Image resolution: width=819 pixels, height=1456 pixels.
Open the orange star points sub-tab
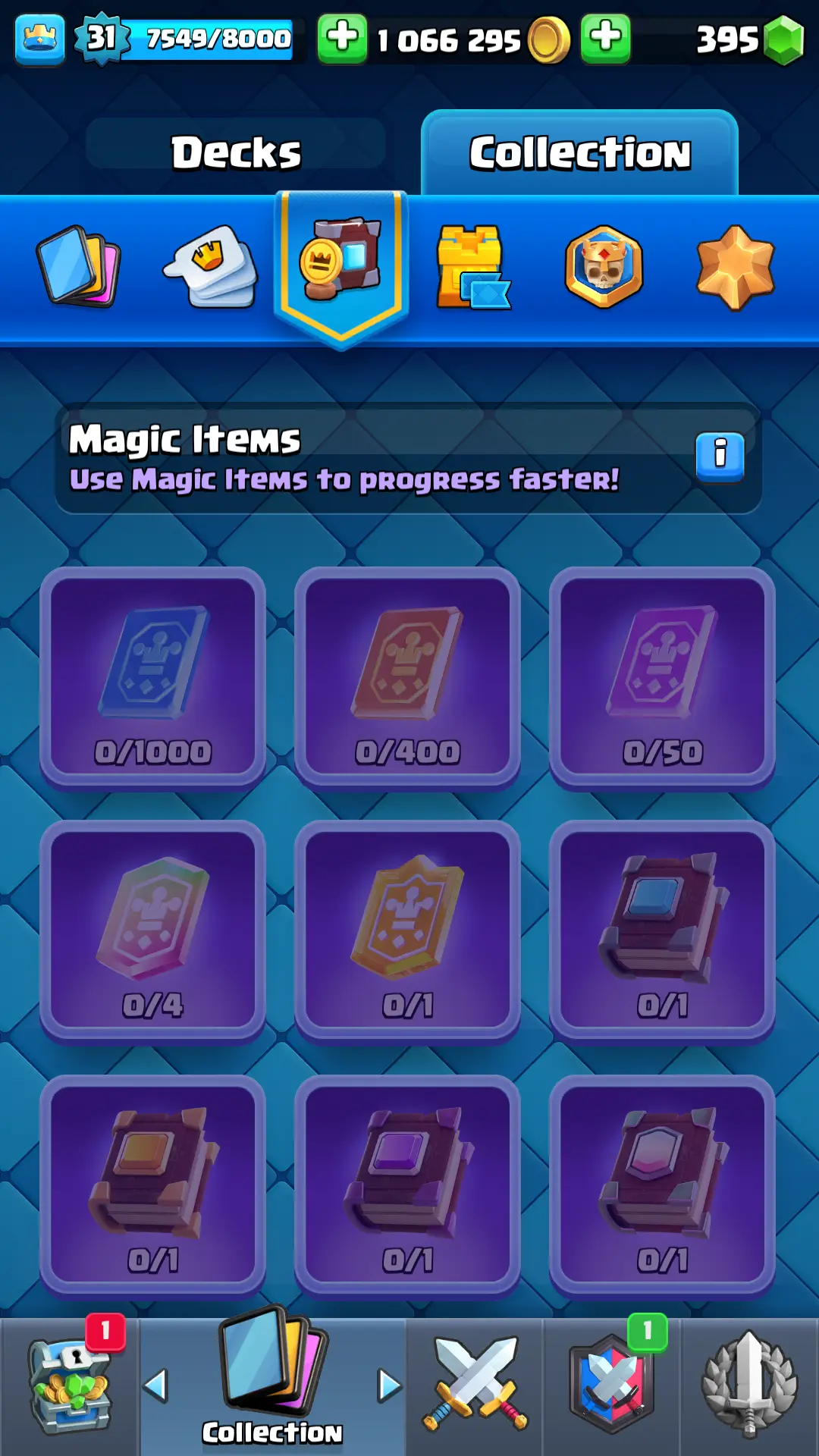[x=734, y=266]
